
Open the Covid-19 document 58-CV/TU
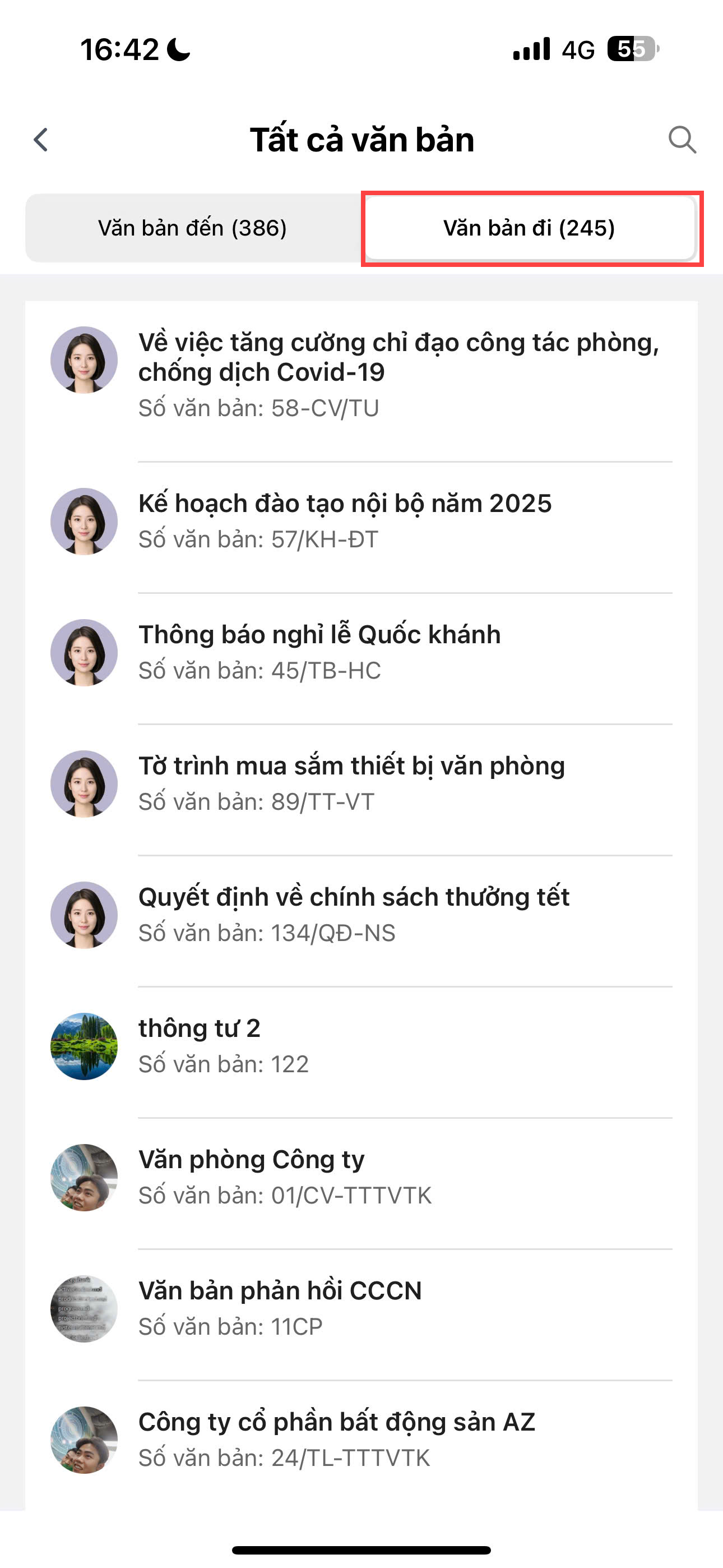point(398,372)
